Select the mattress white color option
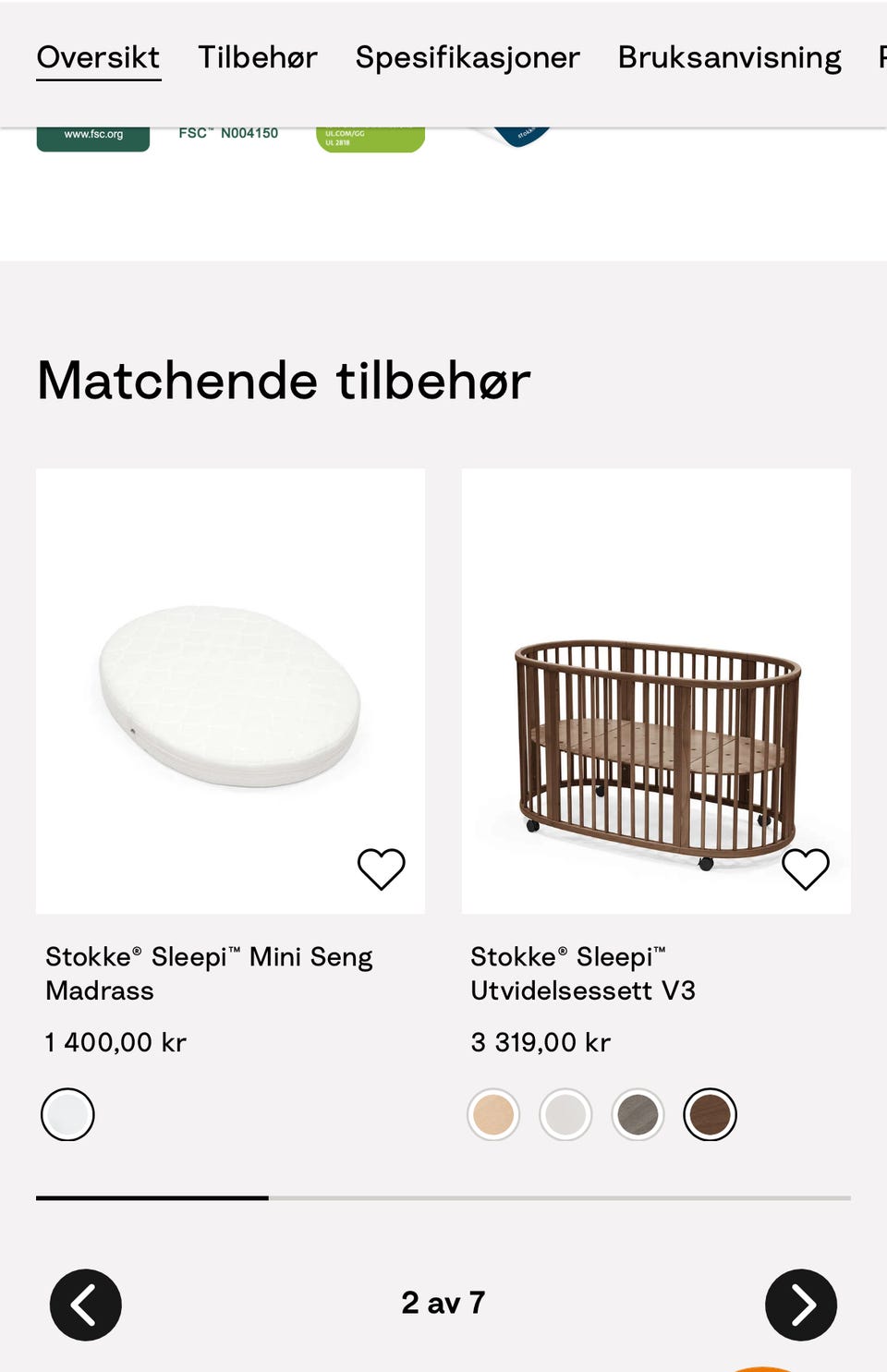887x1372 pixels. click(67, 1114)
